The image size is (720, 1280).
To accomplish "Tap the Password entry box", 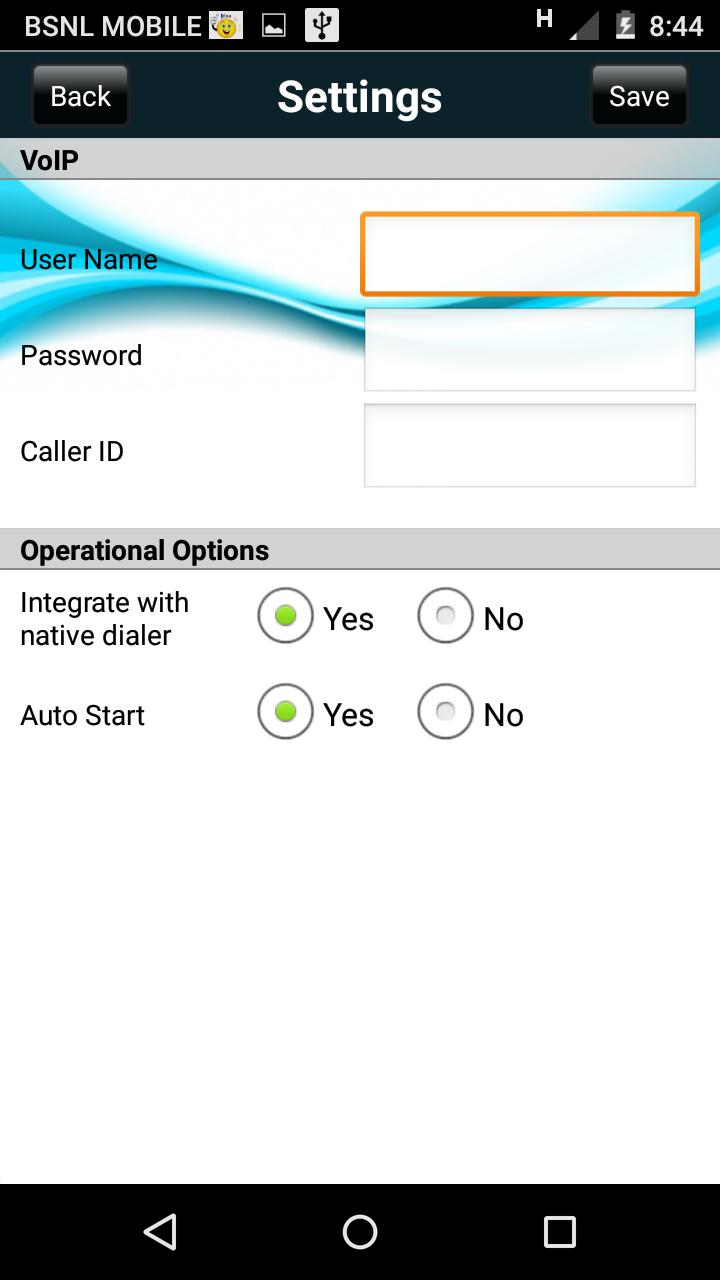I will tap(529, 349).
